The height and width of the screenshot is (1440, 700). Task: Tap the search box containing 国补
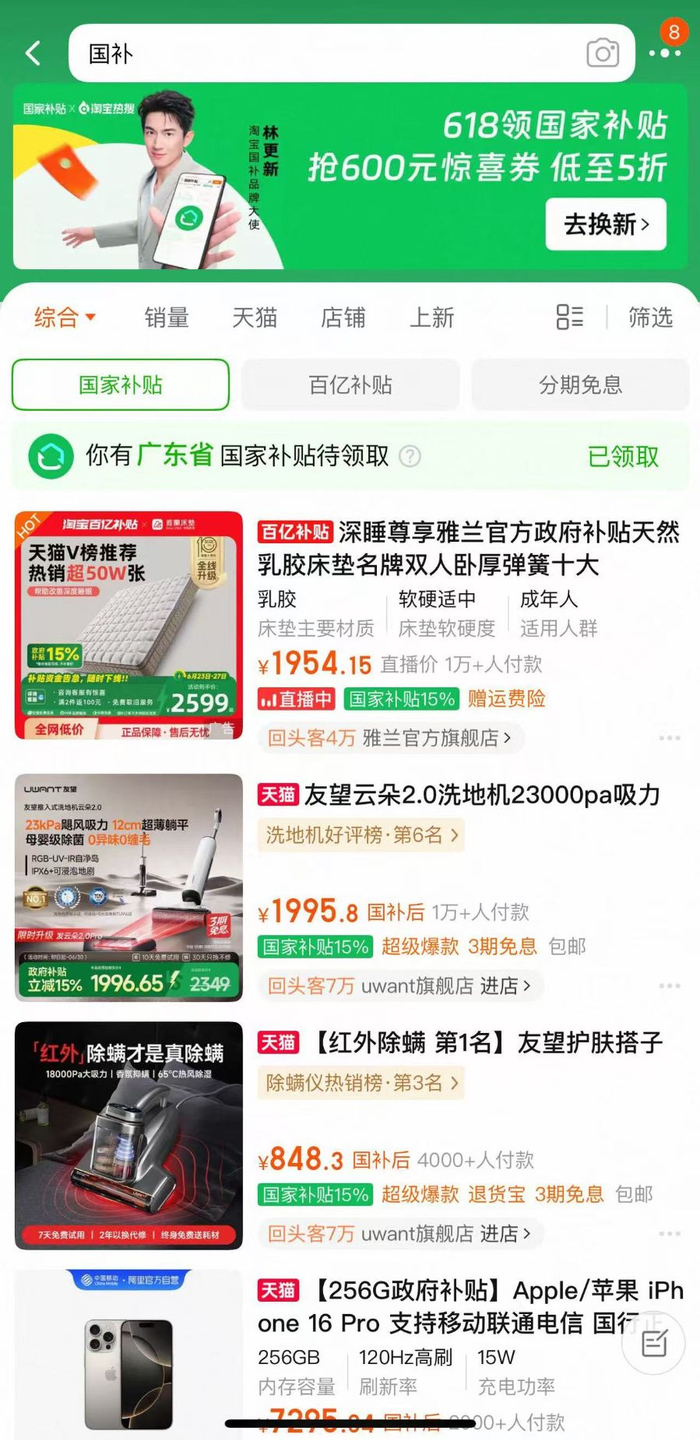pyautogui.click(x=351, y=53)
